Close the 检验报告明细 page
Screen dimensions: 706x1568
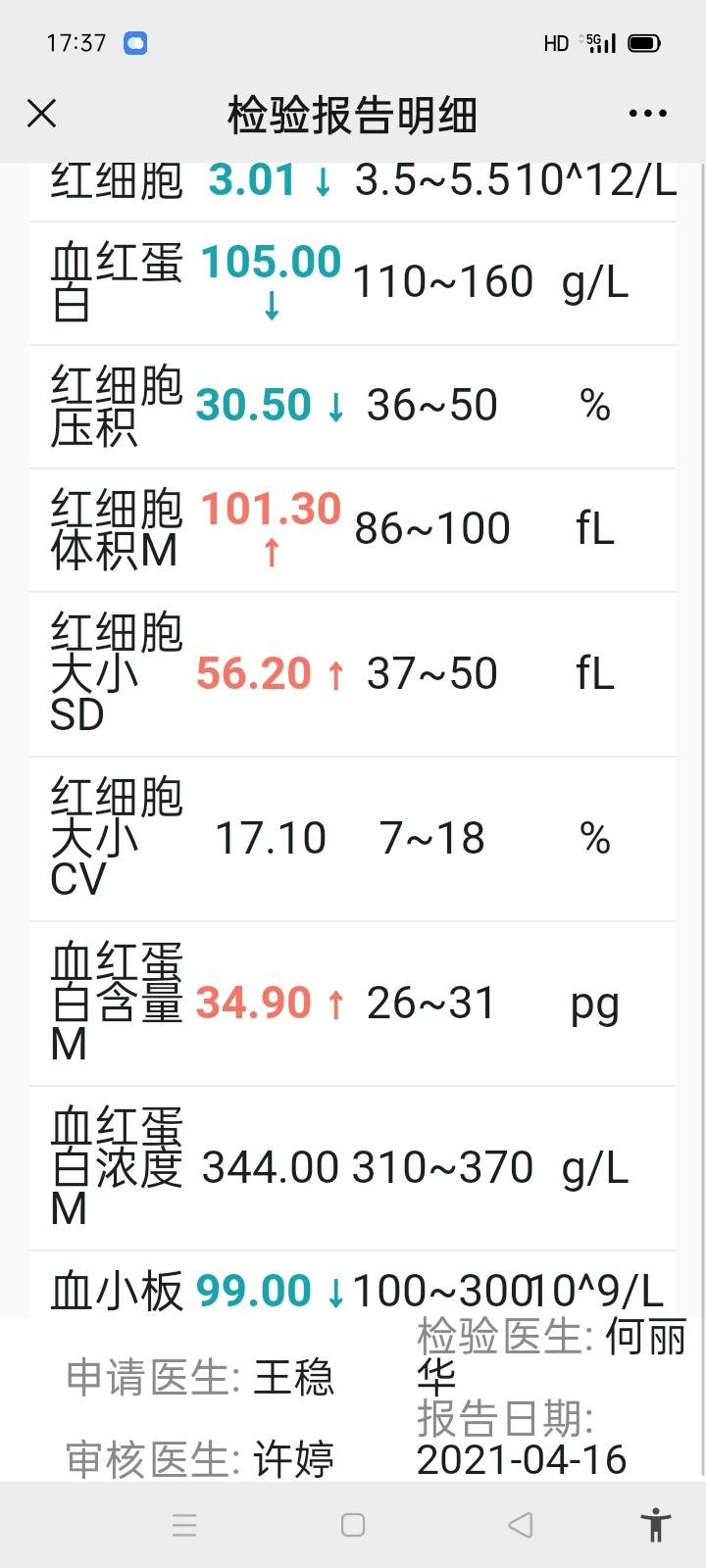pos(42,115)
